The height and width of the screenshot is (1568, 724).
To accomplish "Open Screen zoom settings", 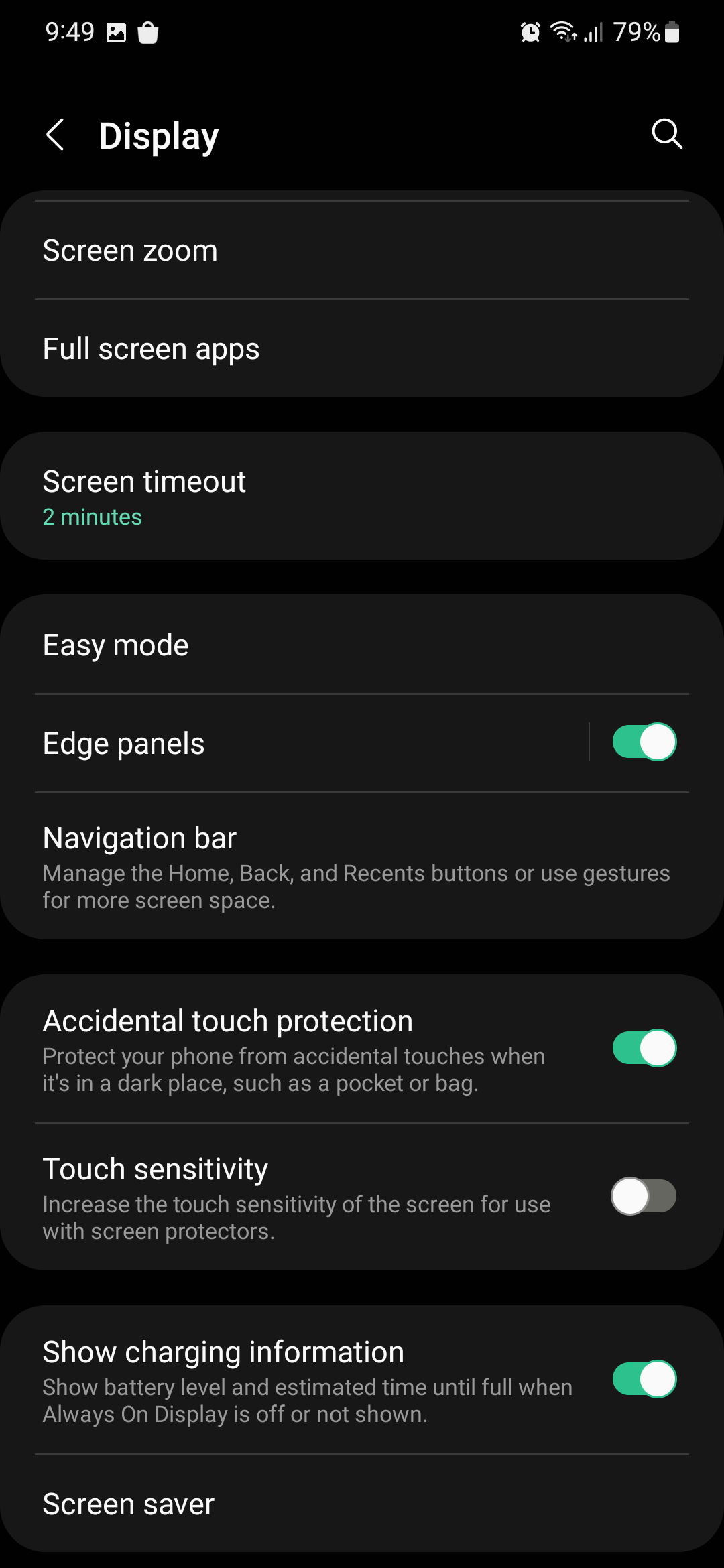I will (x=362, y=251).
